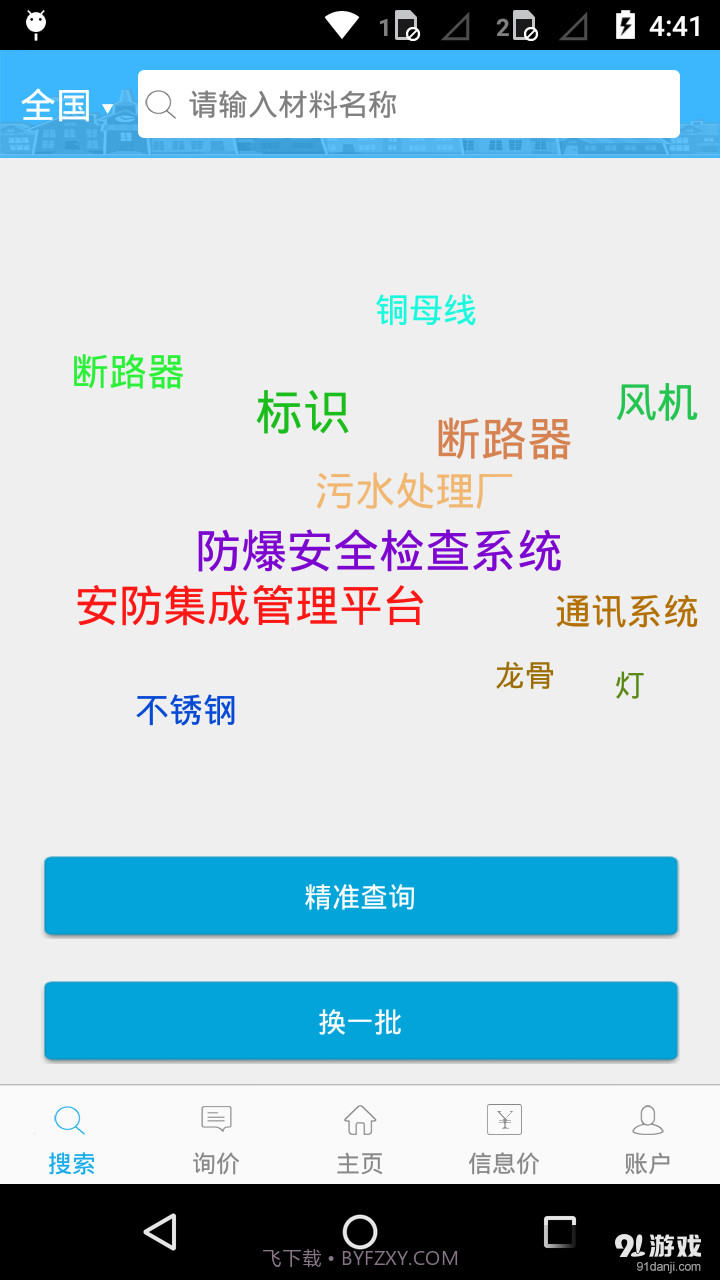Tap the material name input field

coord(420,103)
